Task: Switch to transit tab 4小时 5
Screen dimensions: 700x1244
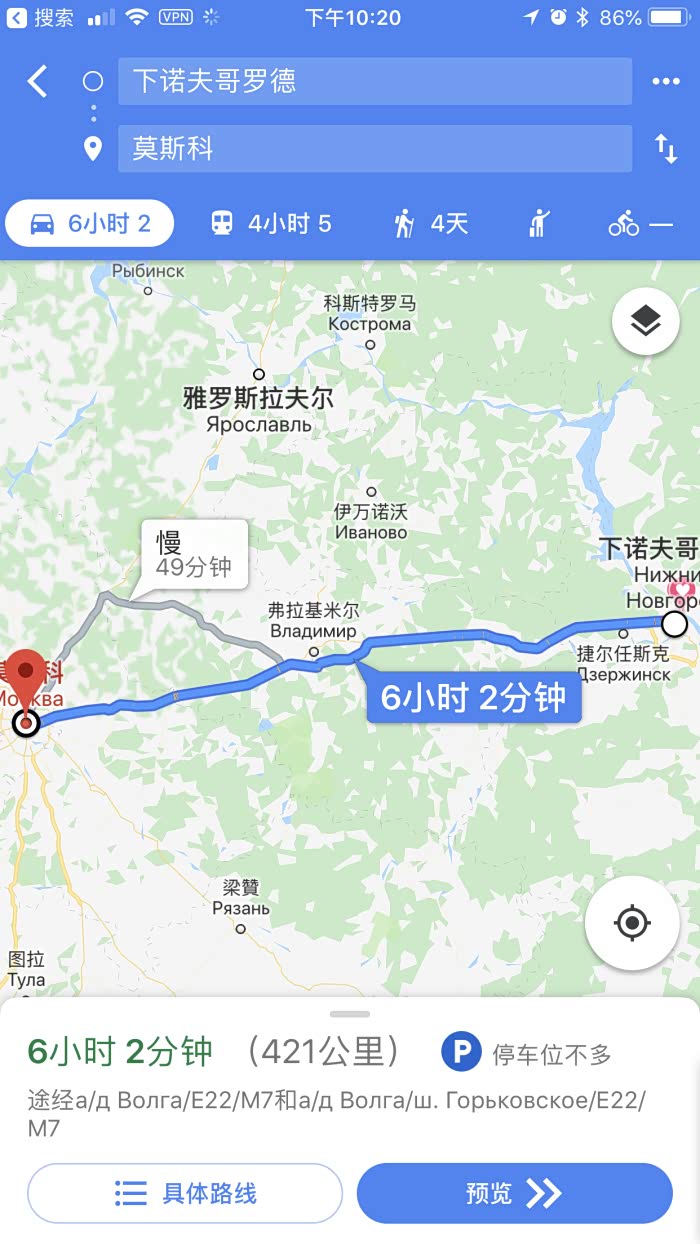Action: click(271, 224)
